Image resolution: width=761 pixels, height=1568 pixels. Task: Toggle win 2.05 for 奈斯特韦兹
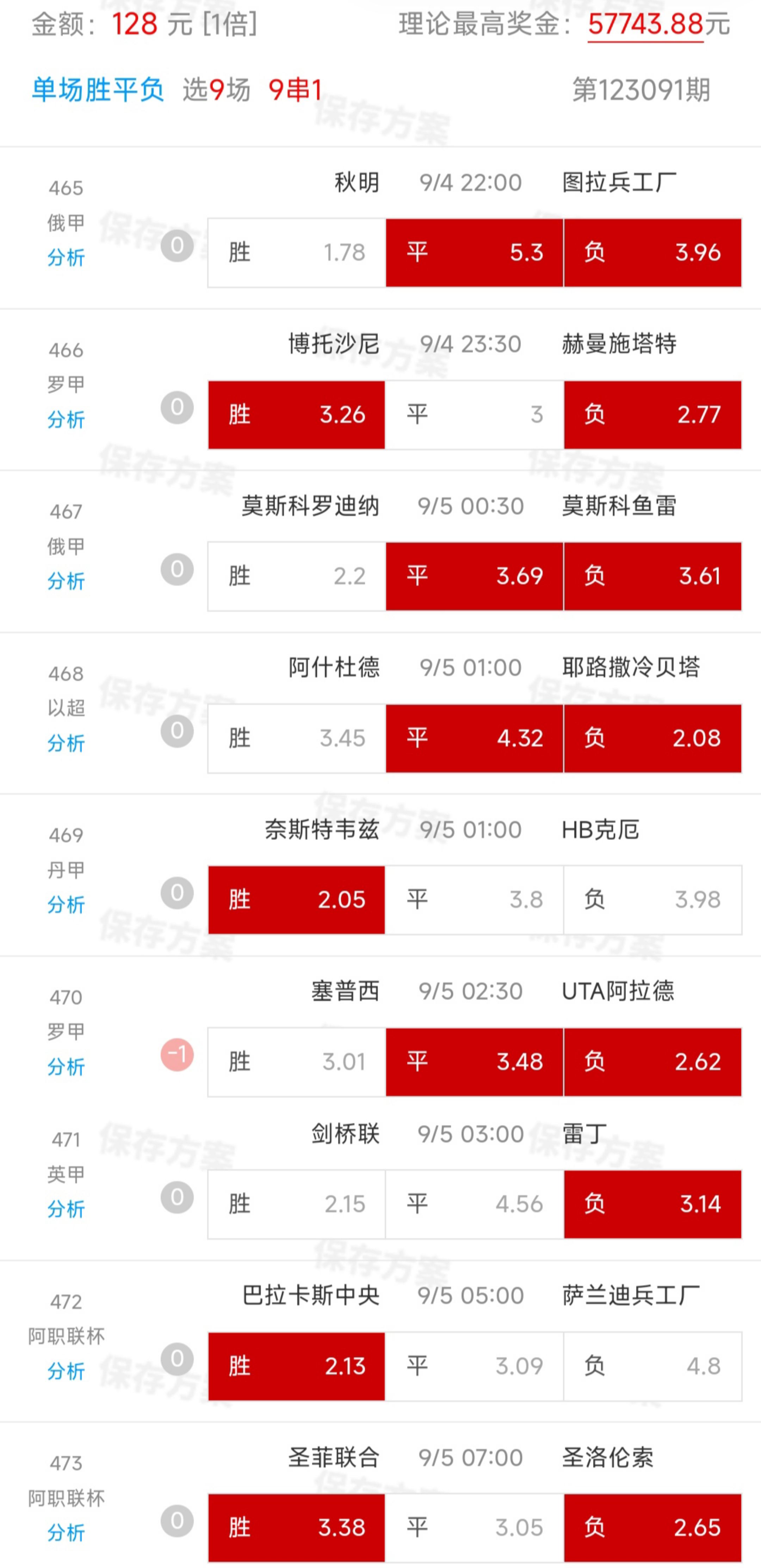[297, 900]
